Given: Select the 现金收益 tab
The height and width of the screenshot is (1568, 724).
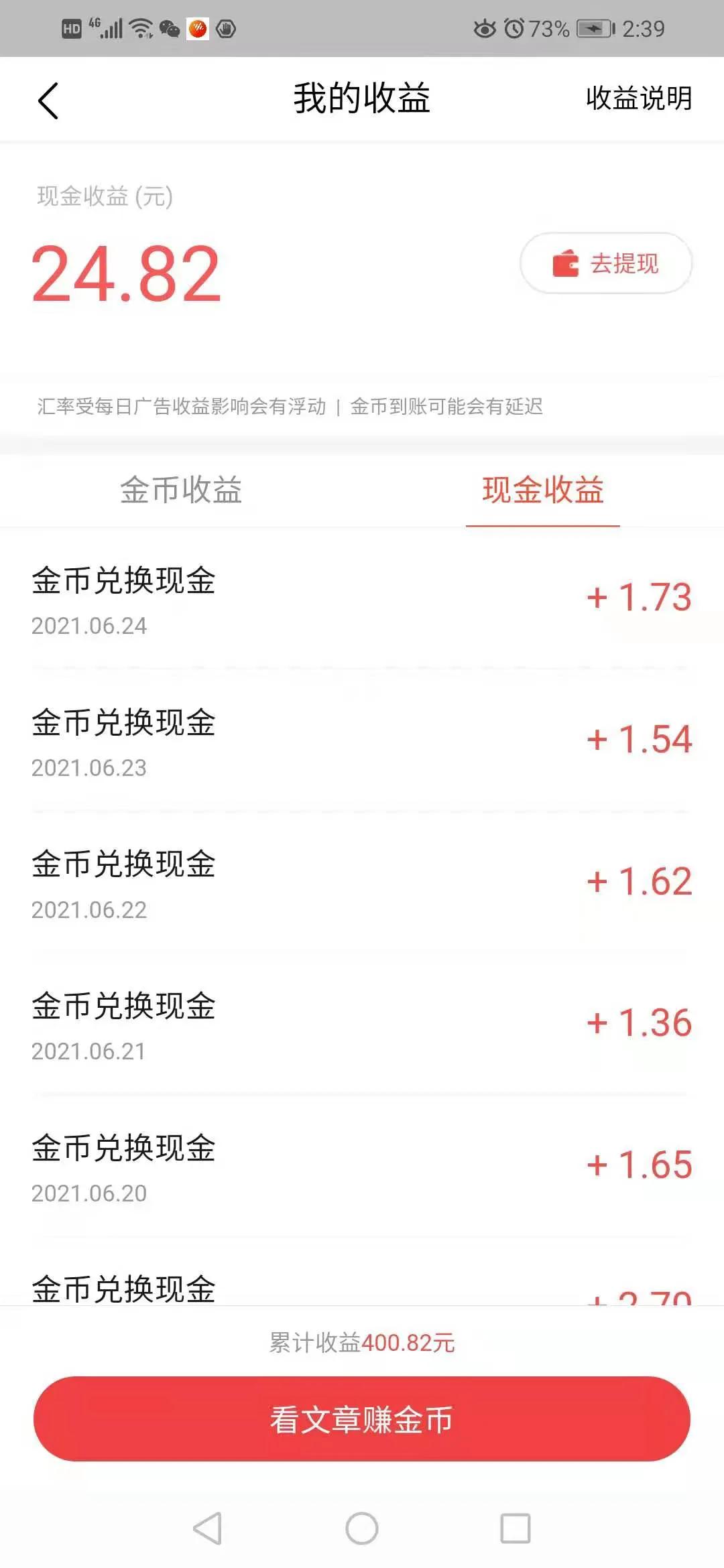Looking at the screenshot, I should tap(543, 491).
